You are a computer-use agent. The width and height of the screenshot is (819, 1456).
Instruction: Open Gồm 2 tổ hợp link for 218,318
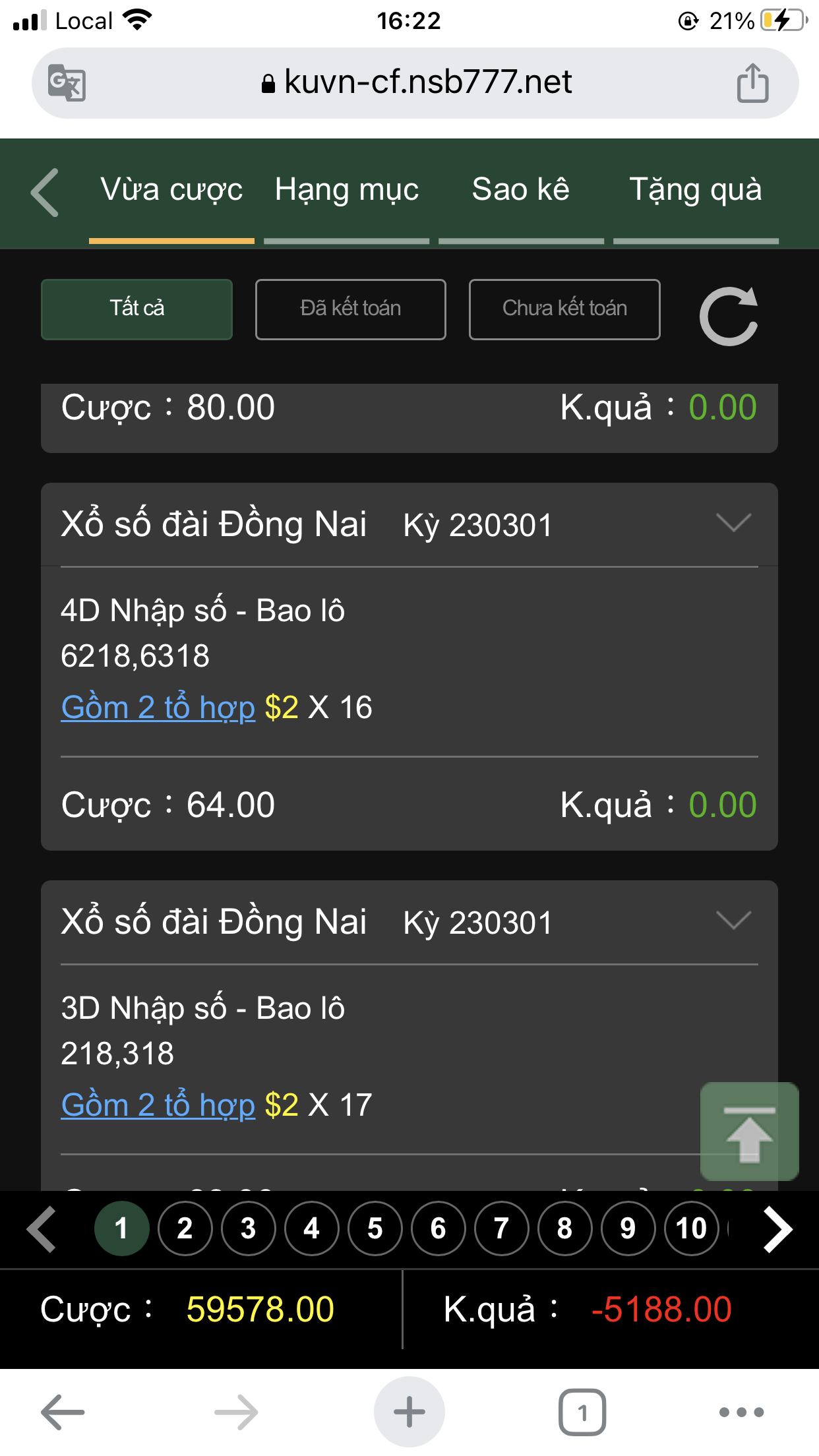158,1105
